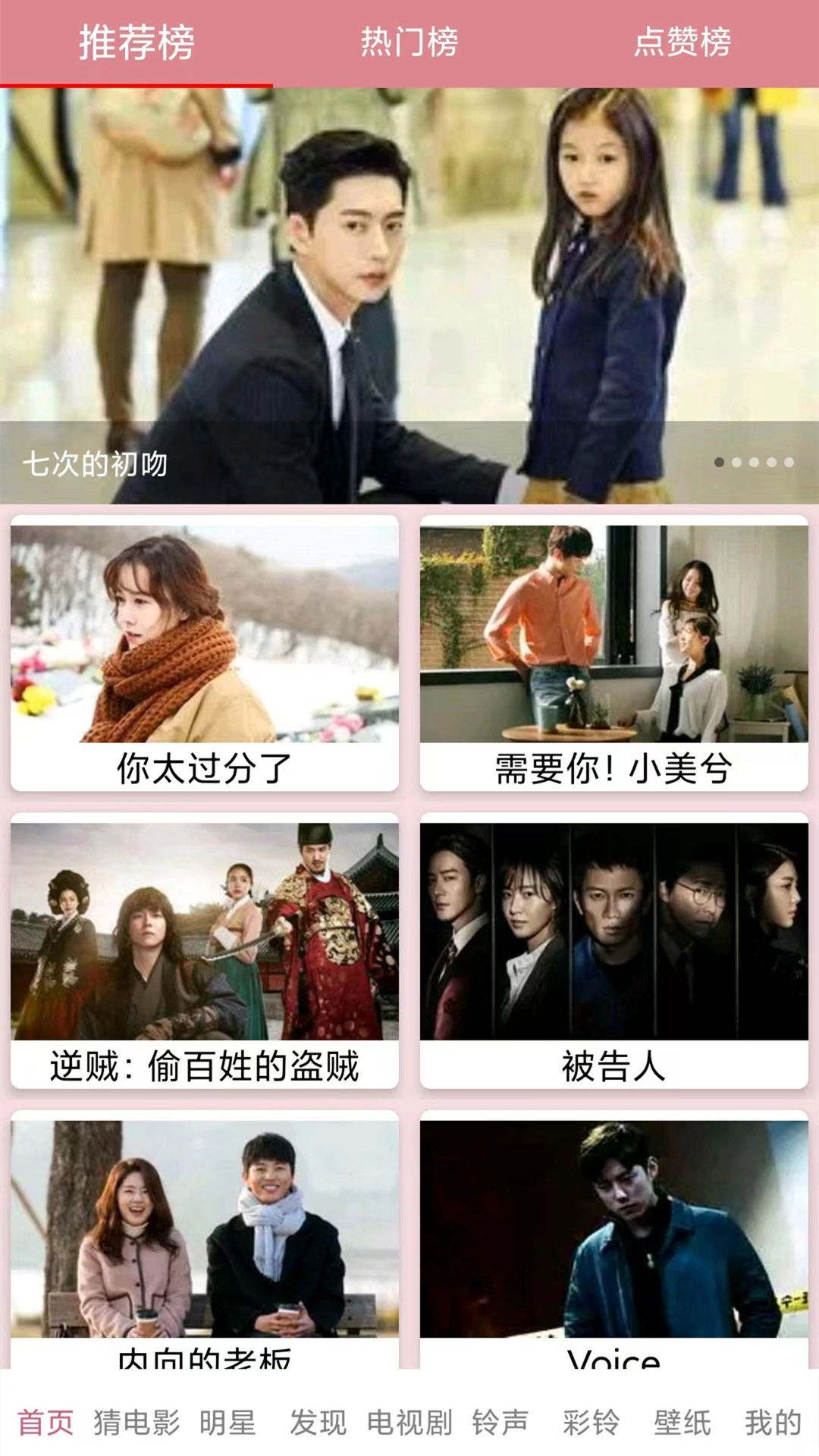819x1456 pixels.
Task: Go to the 首页 tab
Action: point(45,1423)
